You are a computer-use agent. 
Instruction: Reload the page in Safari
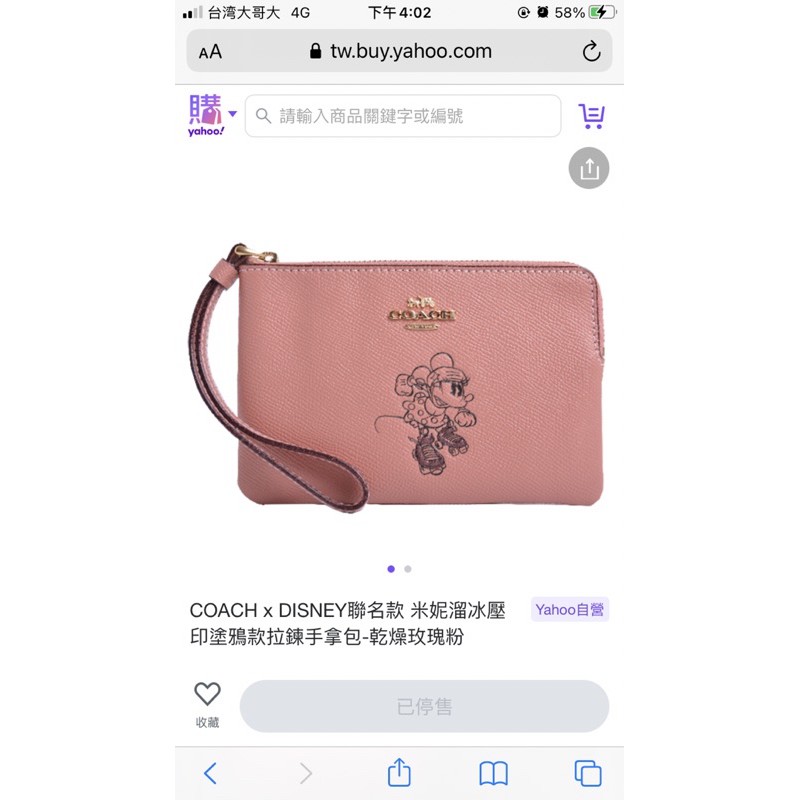click(x=591, y=52)
